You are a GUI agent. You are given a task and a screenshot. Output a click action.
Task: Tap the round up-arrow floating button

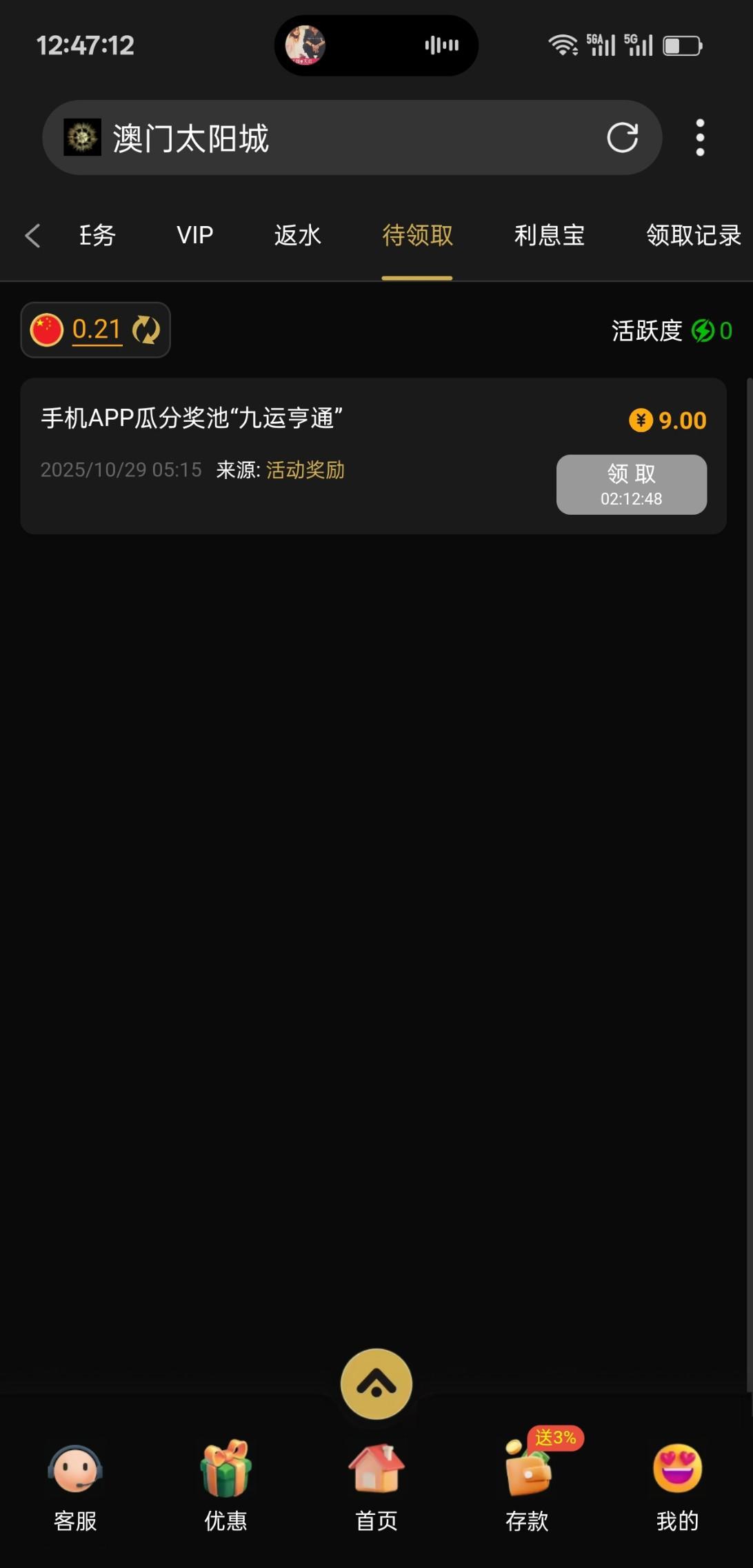click(x=376, y=1383)
